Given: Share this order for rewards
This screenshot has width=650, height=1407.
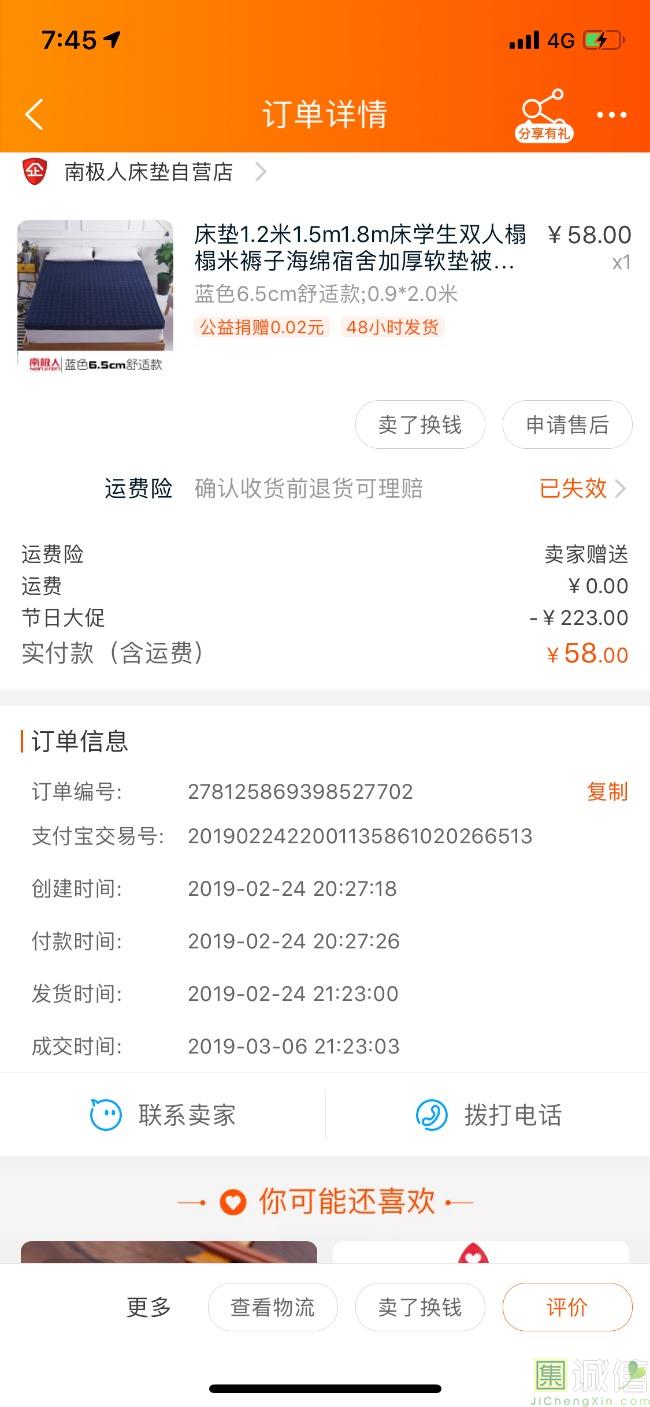Looking at the screenshot, I should (x=544, y=114).
